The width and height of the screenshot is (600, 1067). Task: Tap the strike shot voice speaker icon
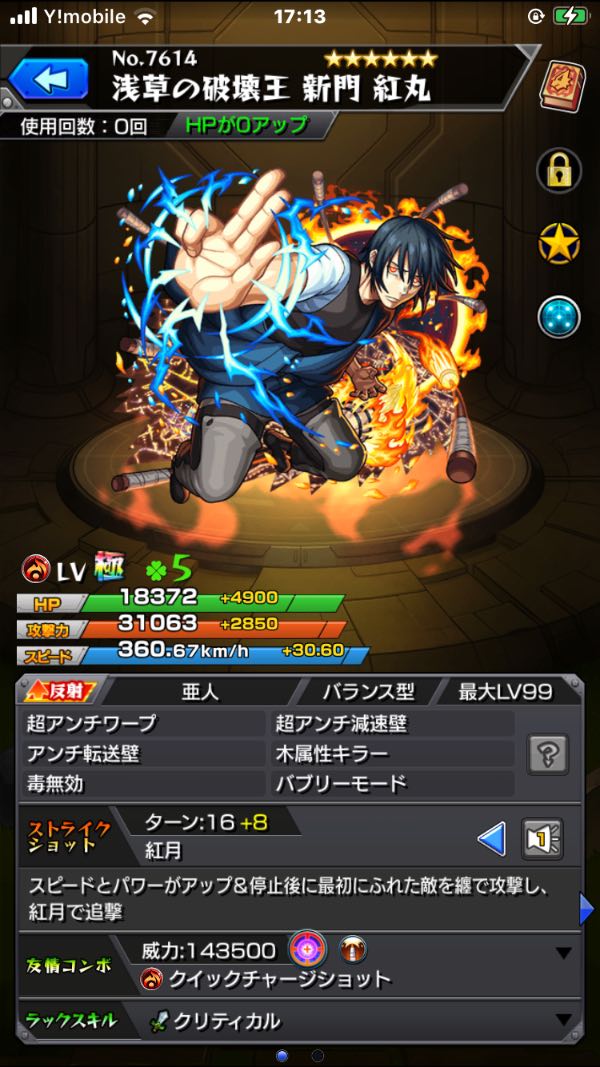click(x=543, y=839)
